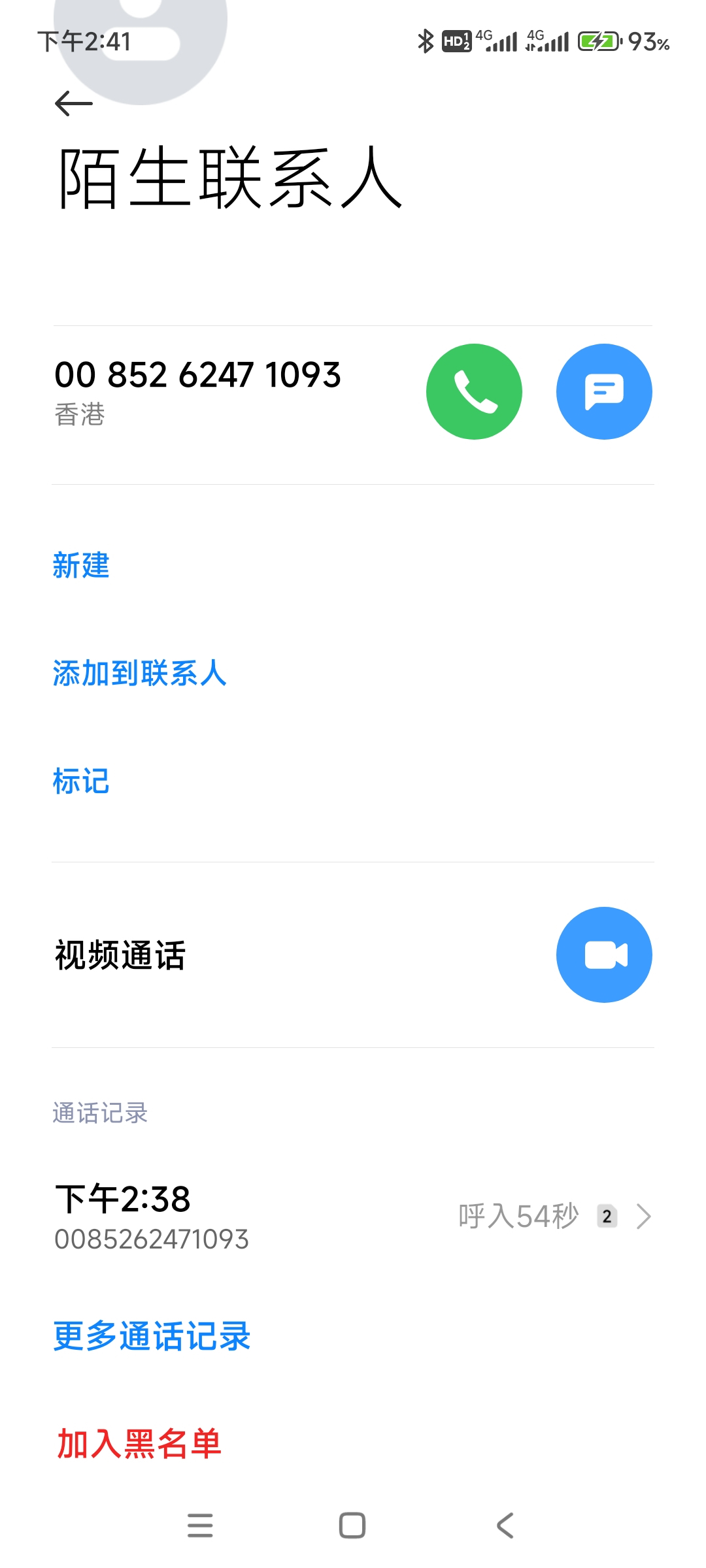Tap 标记 to mark this number

coord(81,781)
